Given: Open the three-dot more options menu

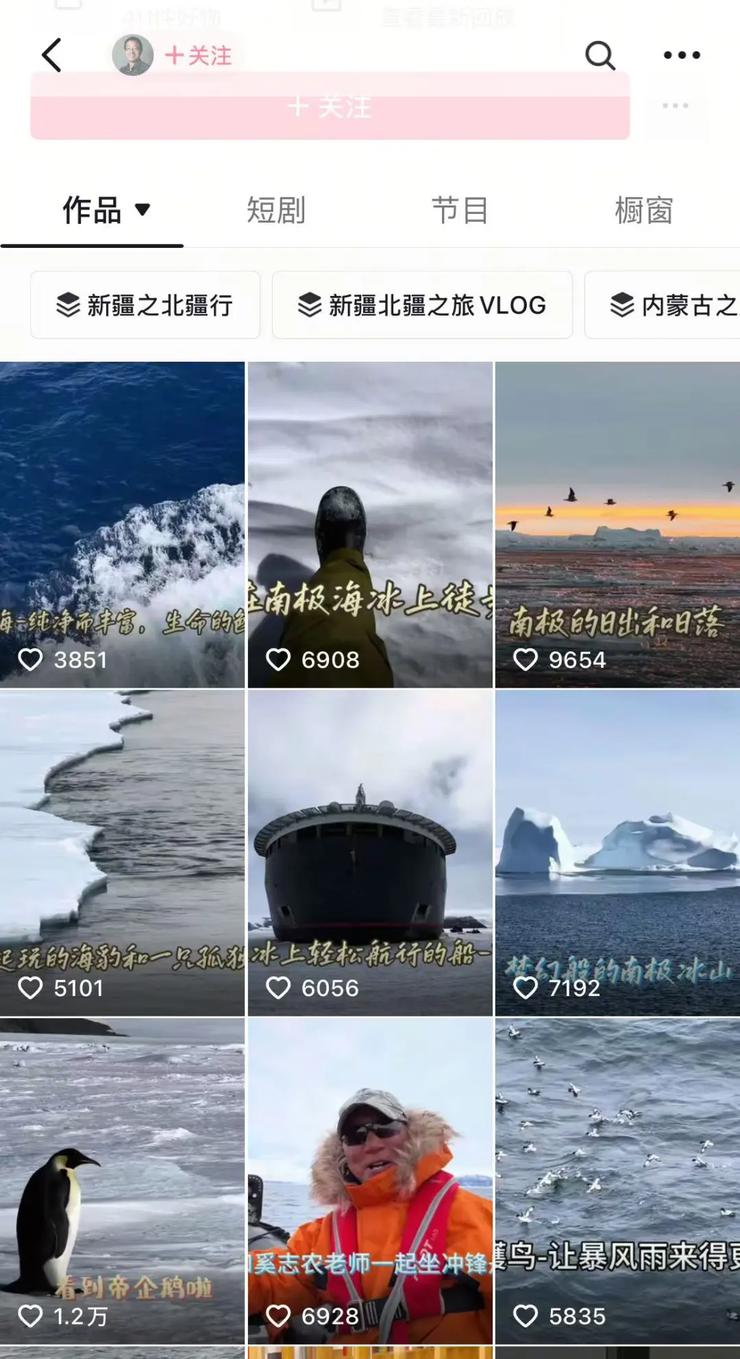Looking at the screenshot, I should [x=682, y=55].
